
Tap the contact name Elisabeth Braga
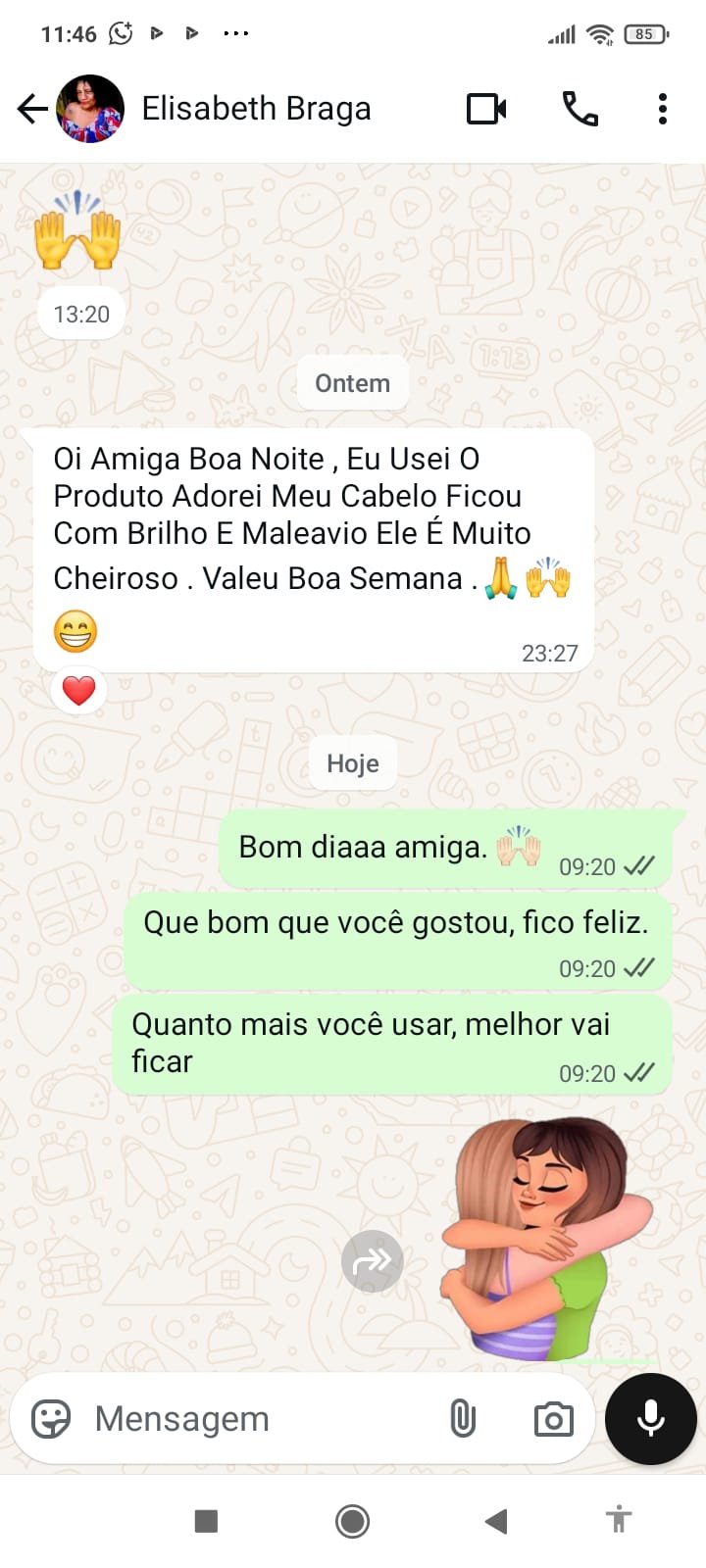pos(257,109)
